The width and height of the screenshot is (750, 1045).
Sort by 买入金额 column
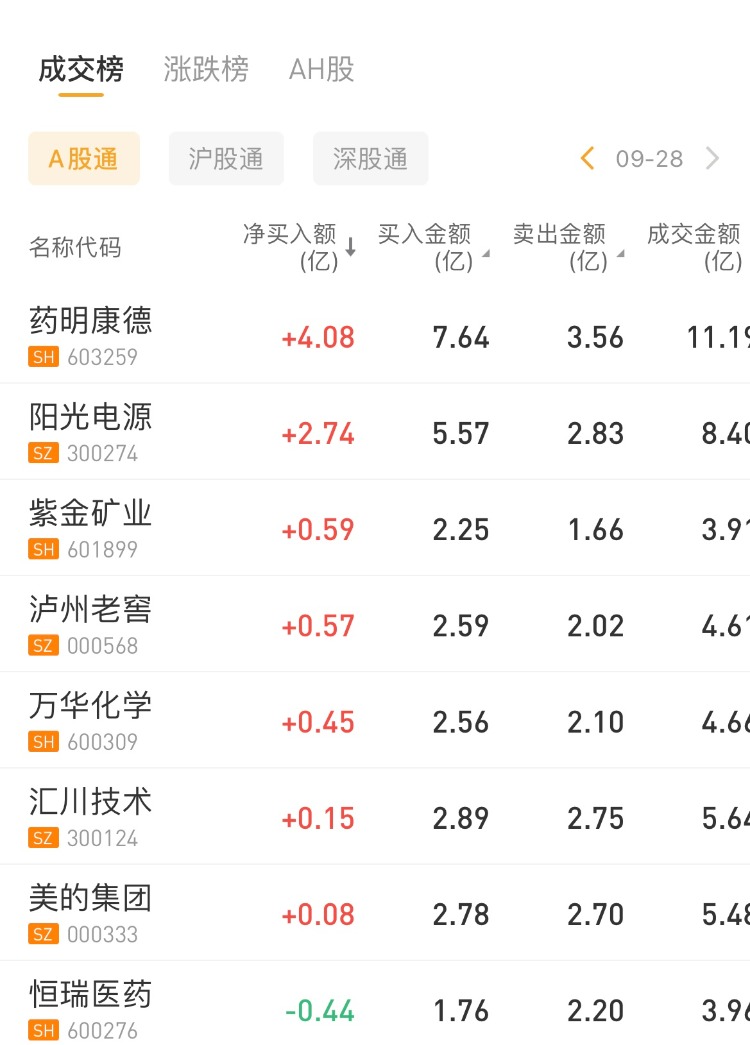(432, 247)
